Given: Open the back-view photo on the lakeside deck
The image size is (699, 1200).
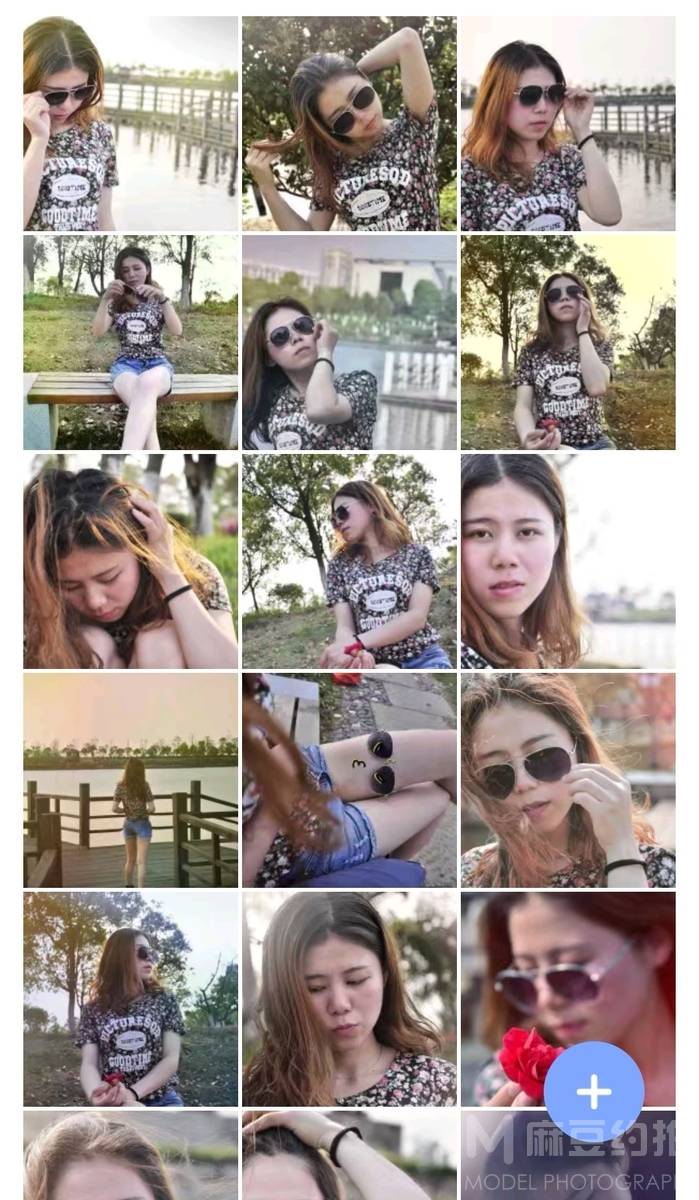Looking at the screenshot, I should point(131,780).
